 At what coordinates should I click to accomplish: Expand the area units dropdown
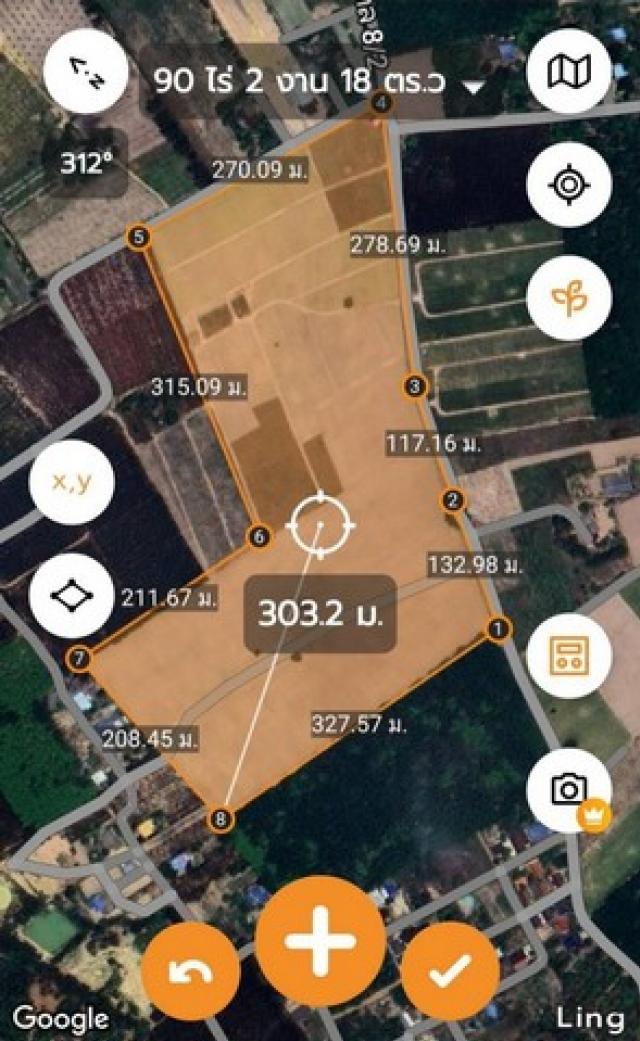[473, 86]
